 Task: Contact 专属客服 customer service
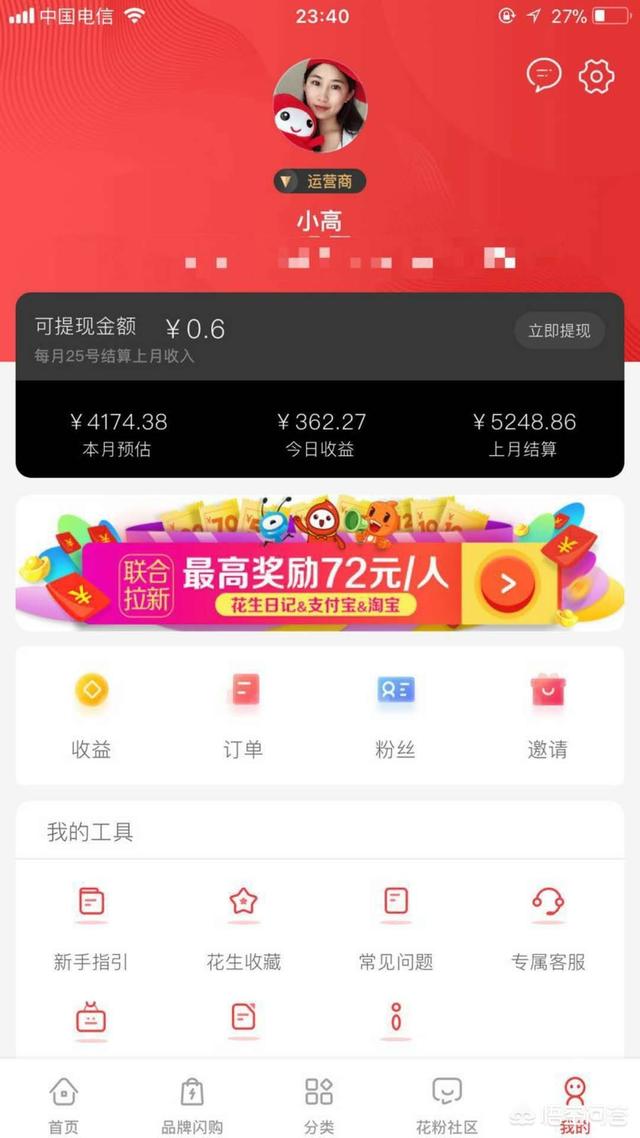point(548,927)
